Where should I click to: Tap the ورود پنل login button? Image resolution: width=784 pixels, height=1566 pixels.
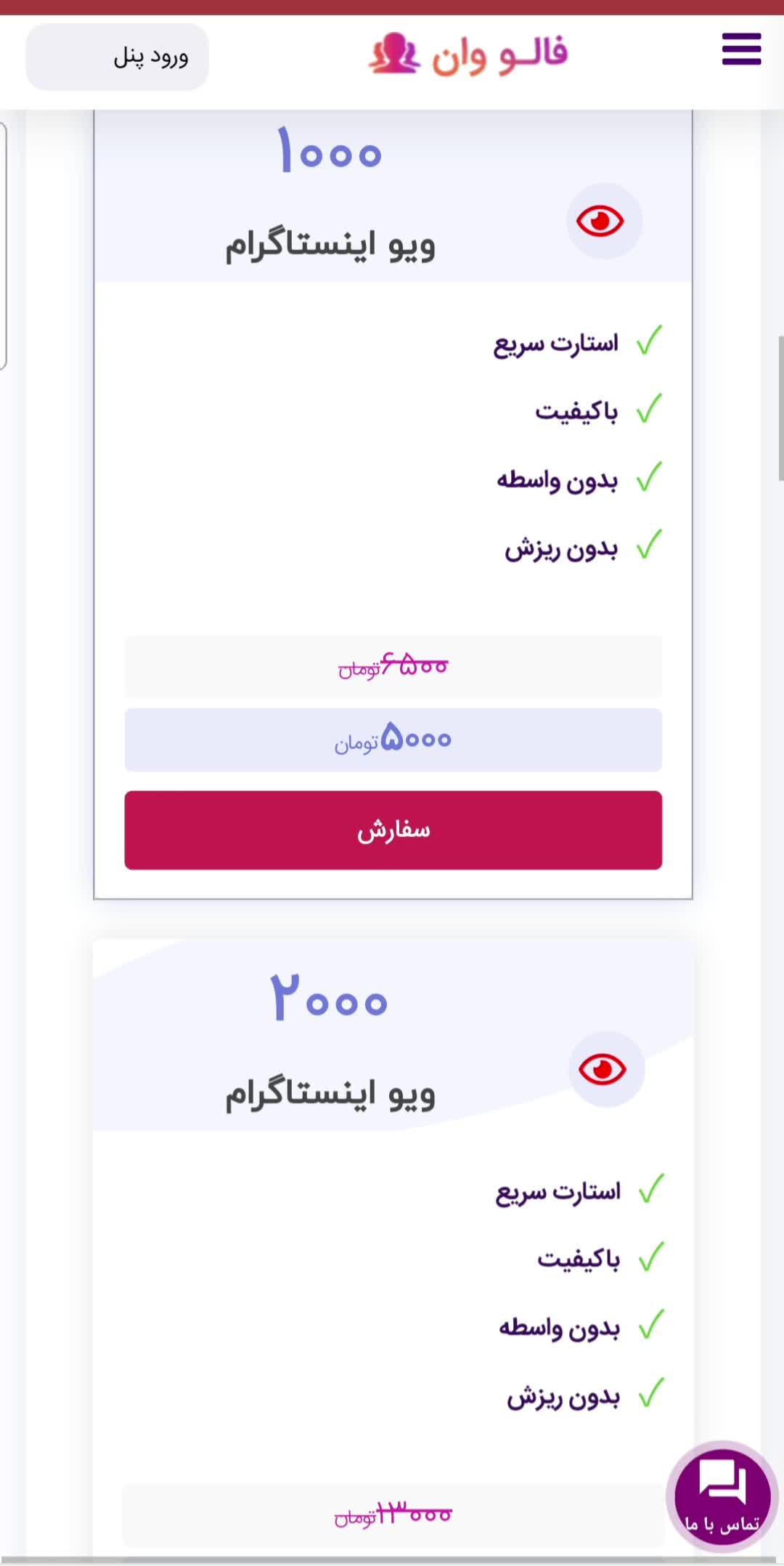pyautogui.click(x=118, y=57)
